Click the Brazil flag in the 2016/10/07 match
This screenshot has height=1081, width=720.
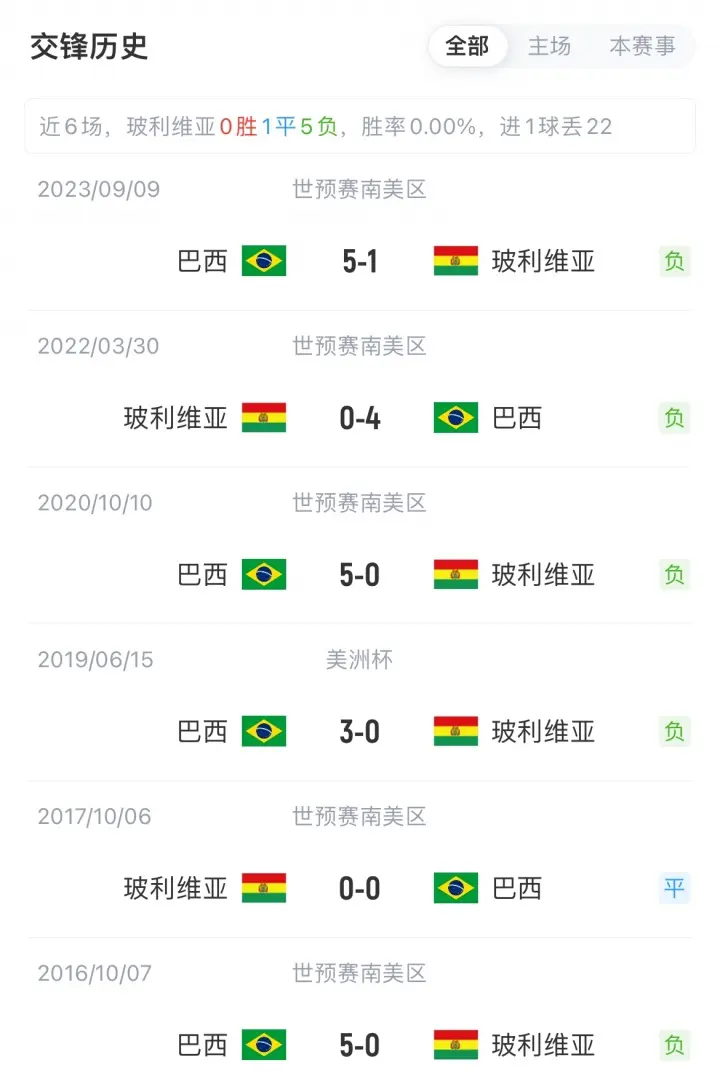click(263, 1044)
